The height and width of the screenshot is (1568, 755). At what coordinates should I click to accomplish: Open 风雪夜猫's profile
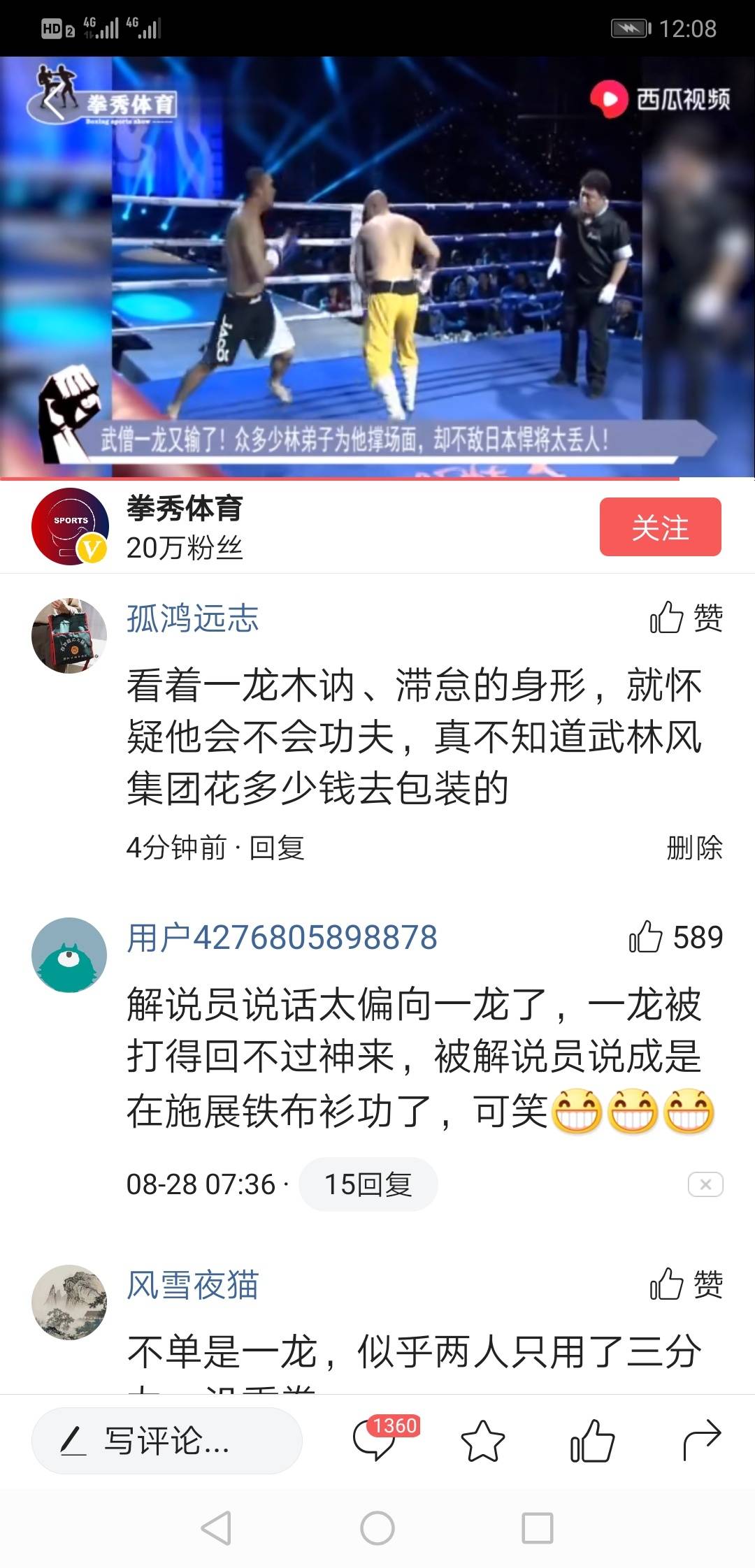point(192,1284)
